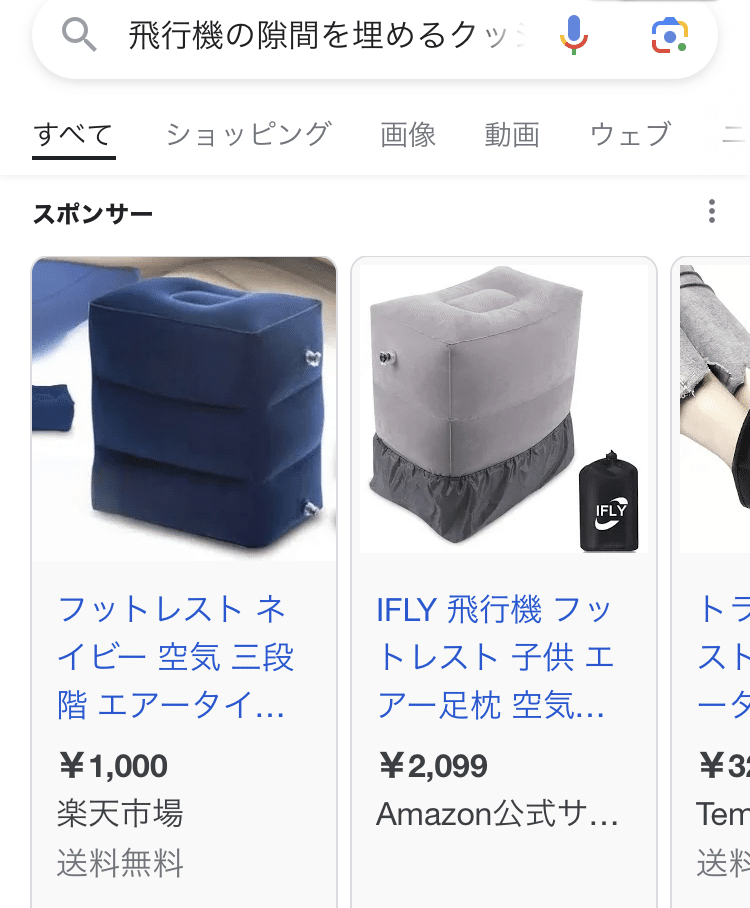Open the sponsor section's three-dot menu
The height and width of the screenshot is (908, 750).
[711, 211]
